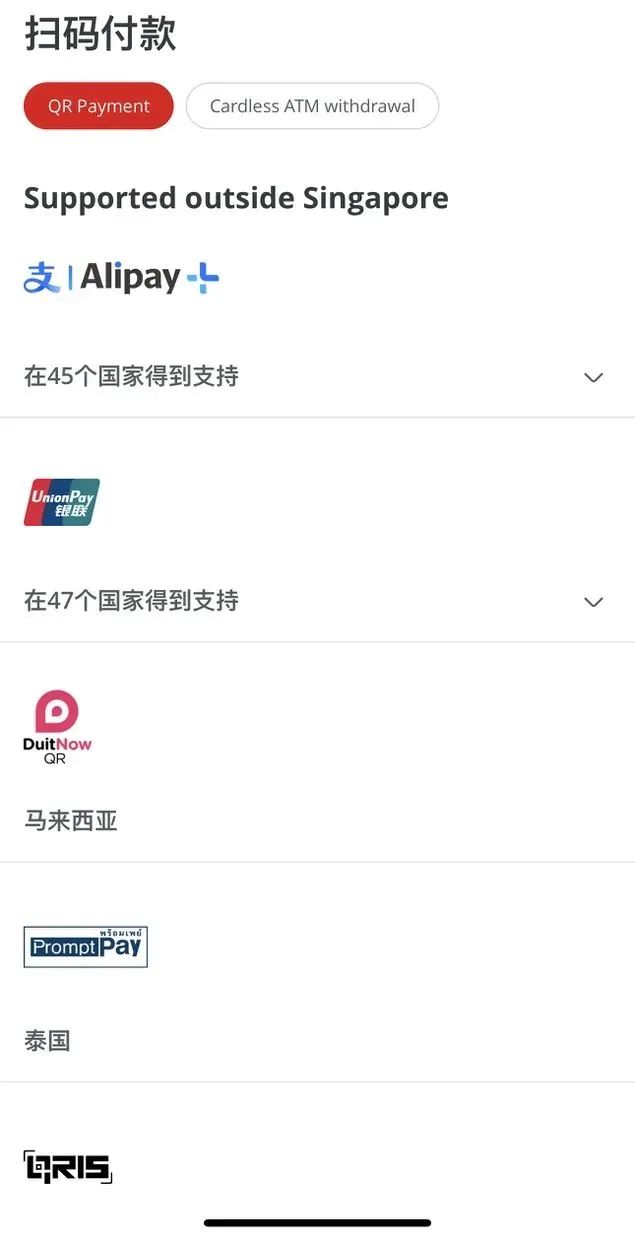Viewport: 635px width, 1238px height.
Task: Expand Alipay+ supported 45 countries list
Action: pyautogui.click(x=317, y=377)
